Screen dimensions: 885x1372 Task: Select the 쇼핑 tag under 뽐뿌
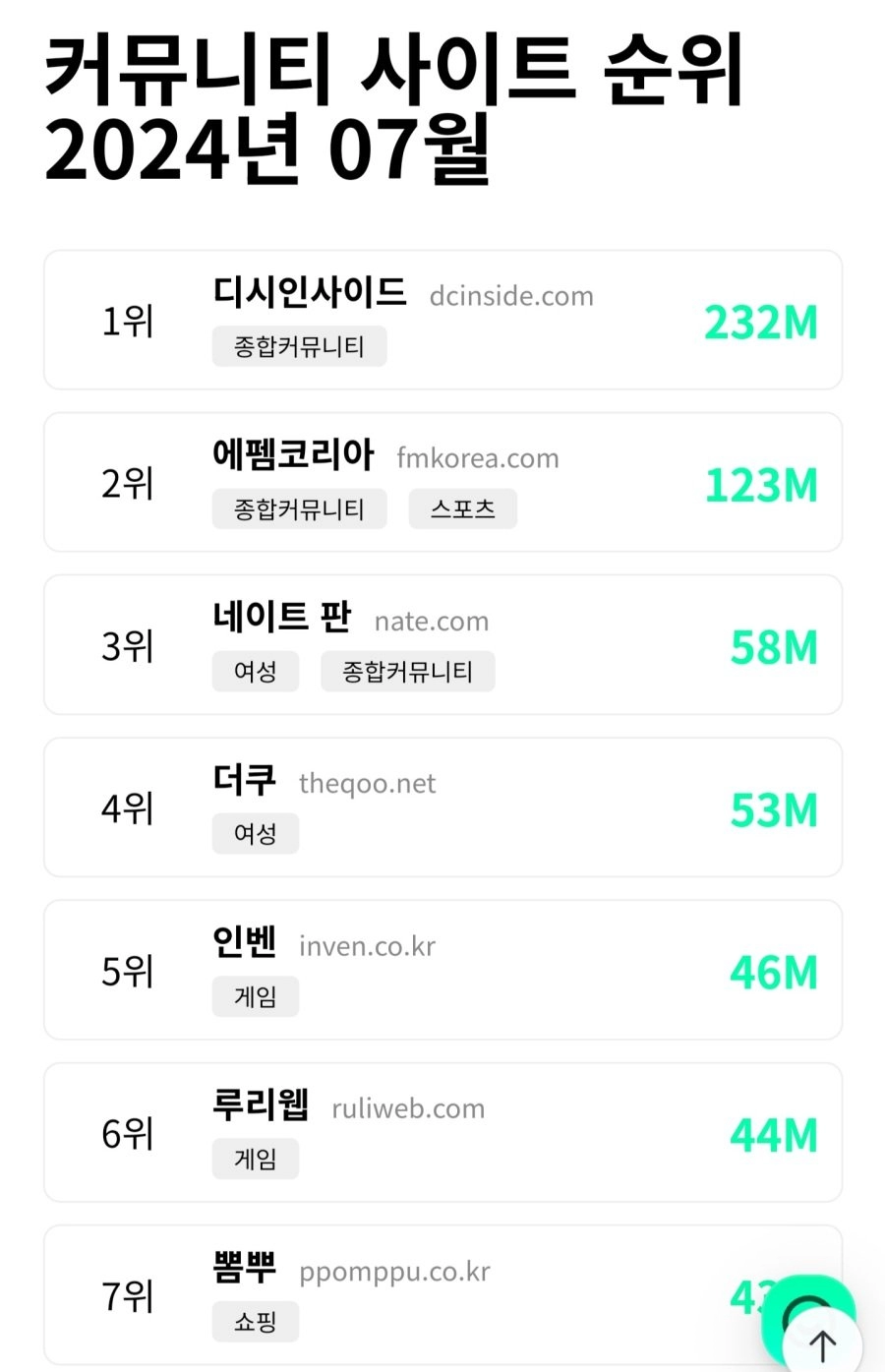(x=255, y=1322)
